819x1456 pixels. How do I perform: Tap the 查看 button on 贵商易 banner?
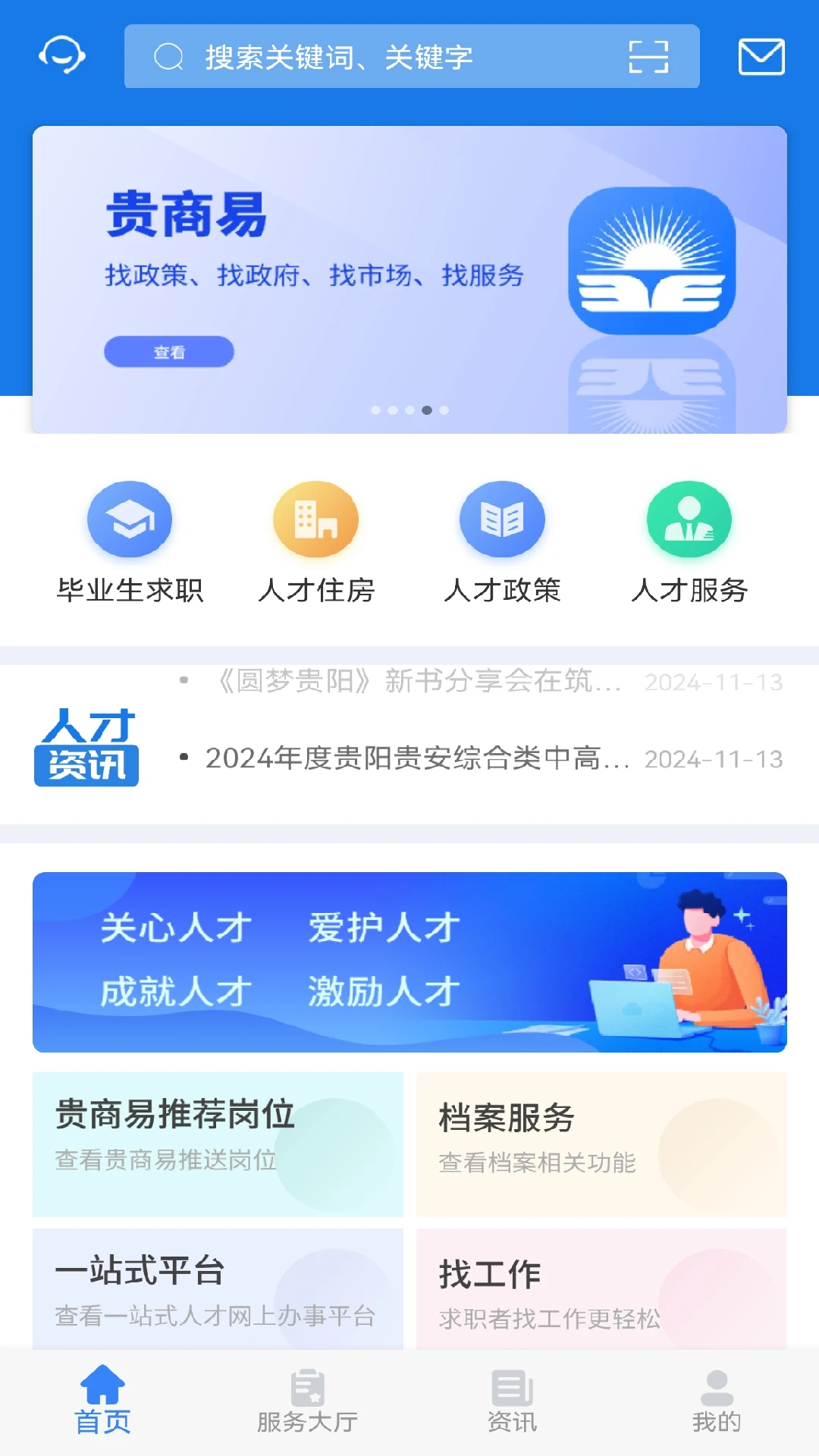168,351
